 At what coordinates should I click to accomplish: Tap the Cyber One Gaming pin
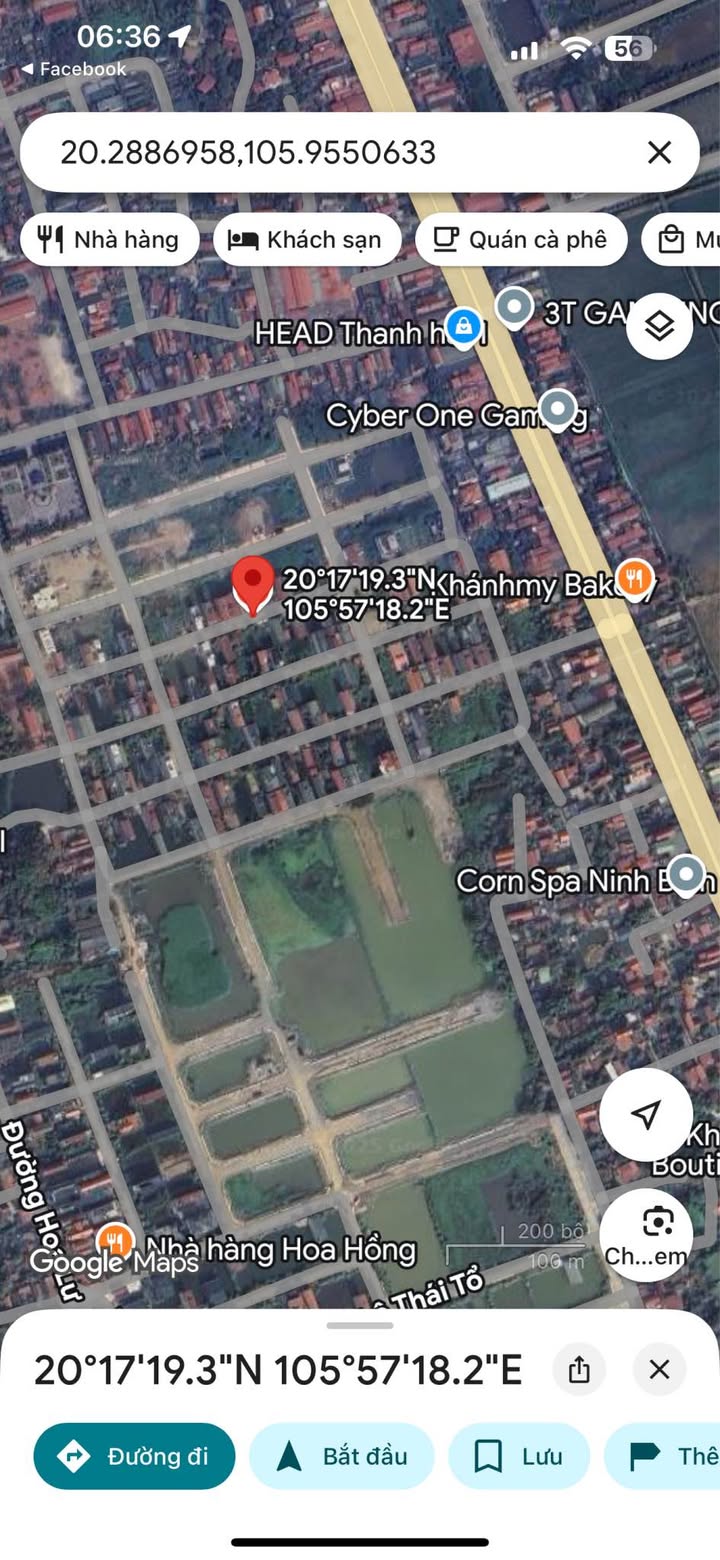[x=557, y=409]
